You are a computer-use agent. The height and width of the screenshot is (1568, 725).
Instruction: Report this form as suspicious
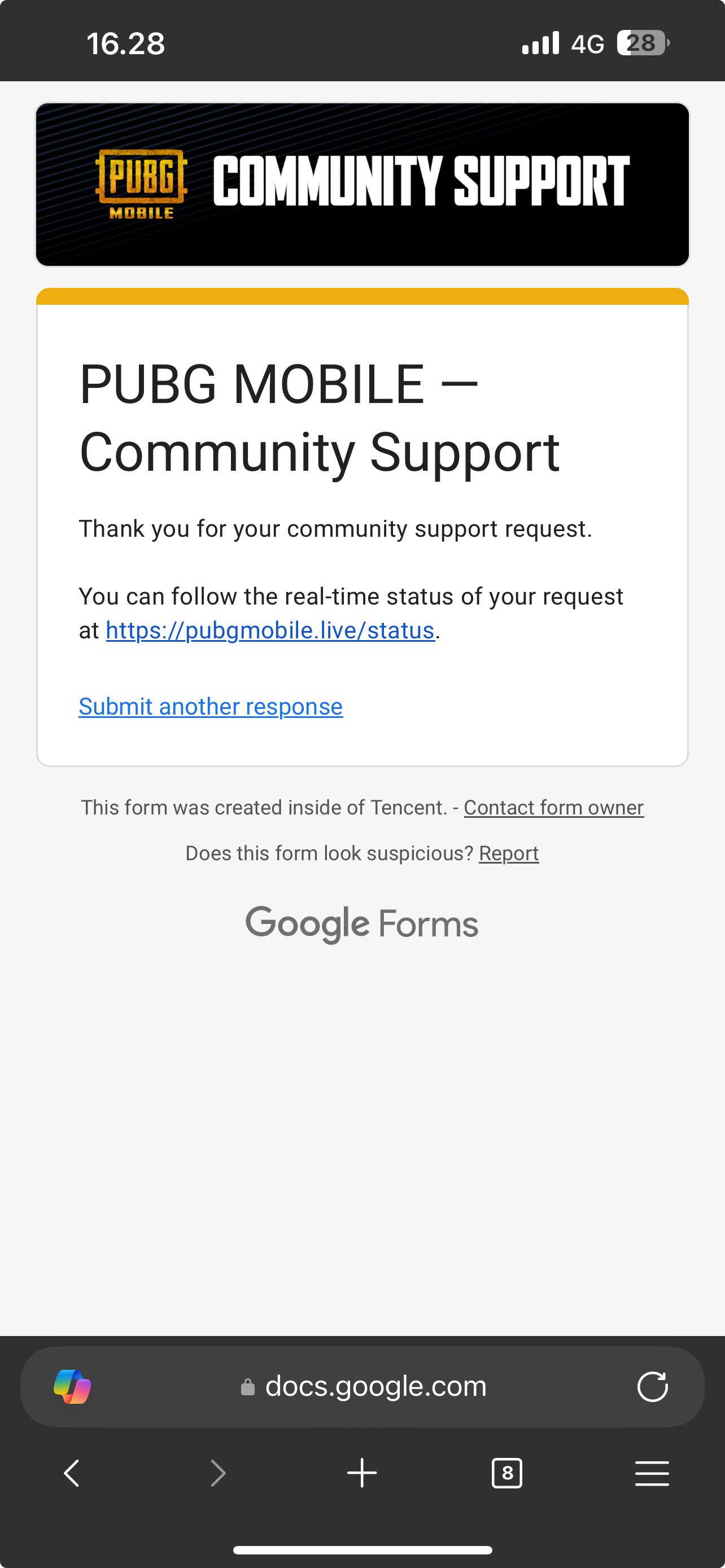[508, 853]
